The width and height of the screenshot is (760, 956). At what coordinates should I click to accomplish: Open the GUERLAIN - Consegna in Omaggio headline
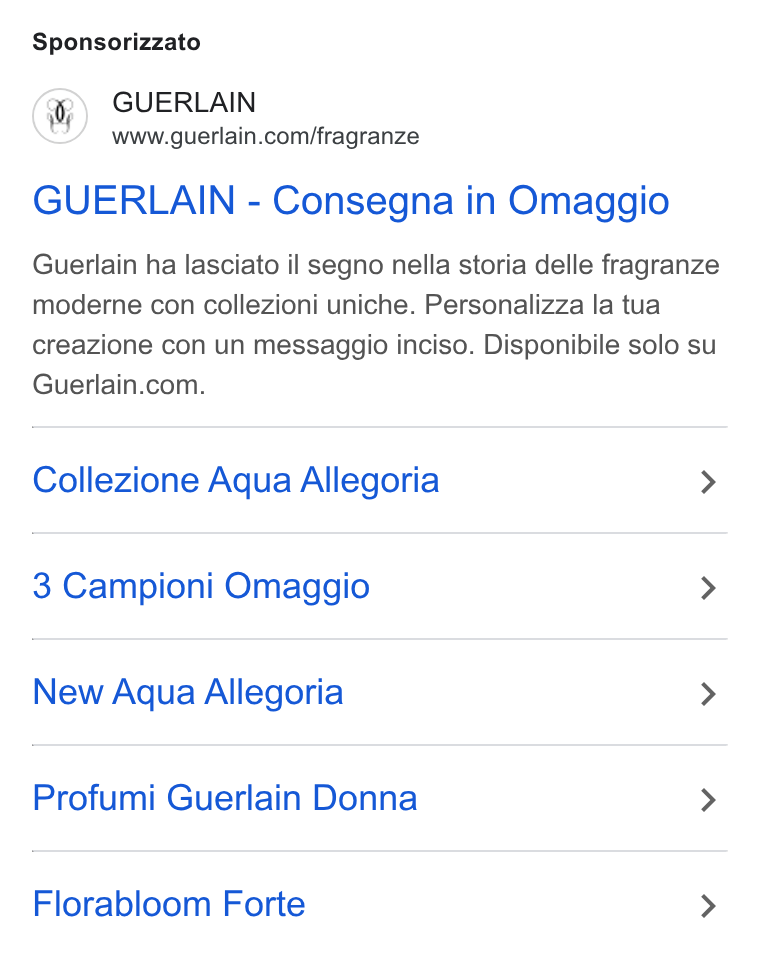pos(350,201)
